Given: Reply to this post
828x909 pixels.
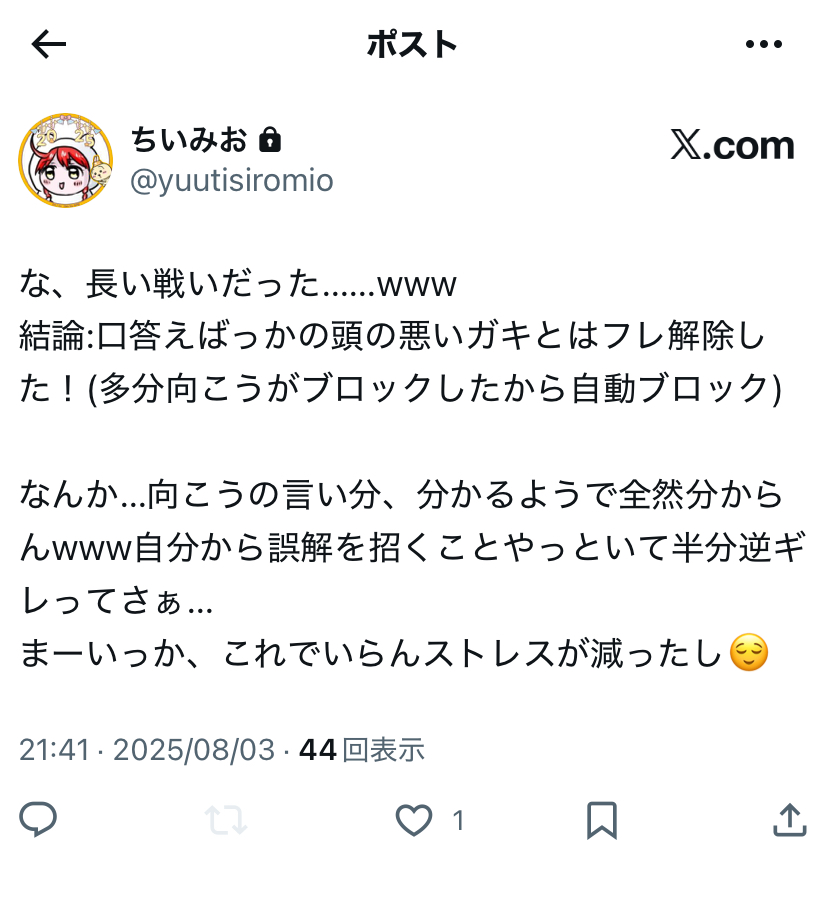Looking at the screenshot, I should click(38, 821).
